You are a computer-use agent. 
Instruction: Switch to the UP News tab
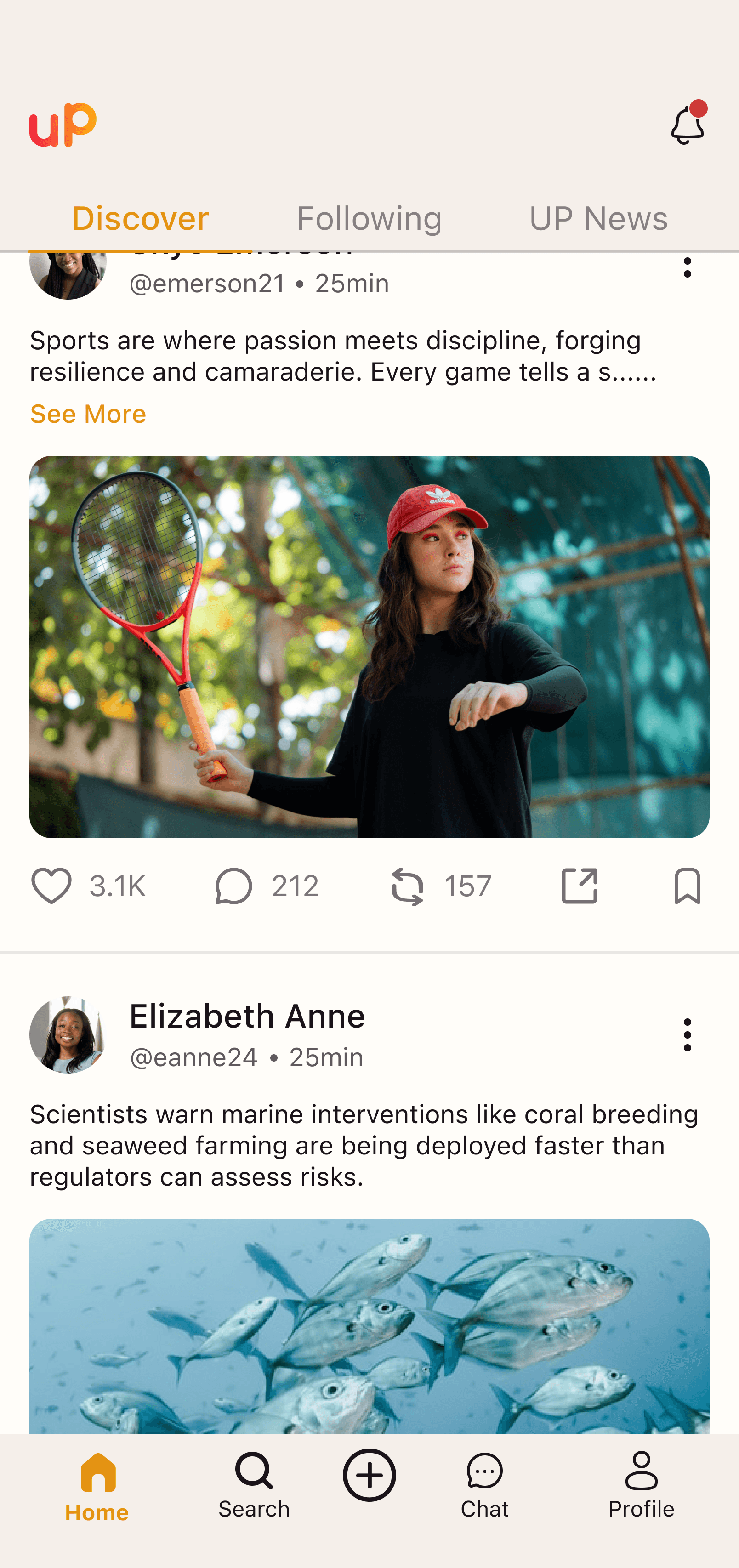coord(598,218)
